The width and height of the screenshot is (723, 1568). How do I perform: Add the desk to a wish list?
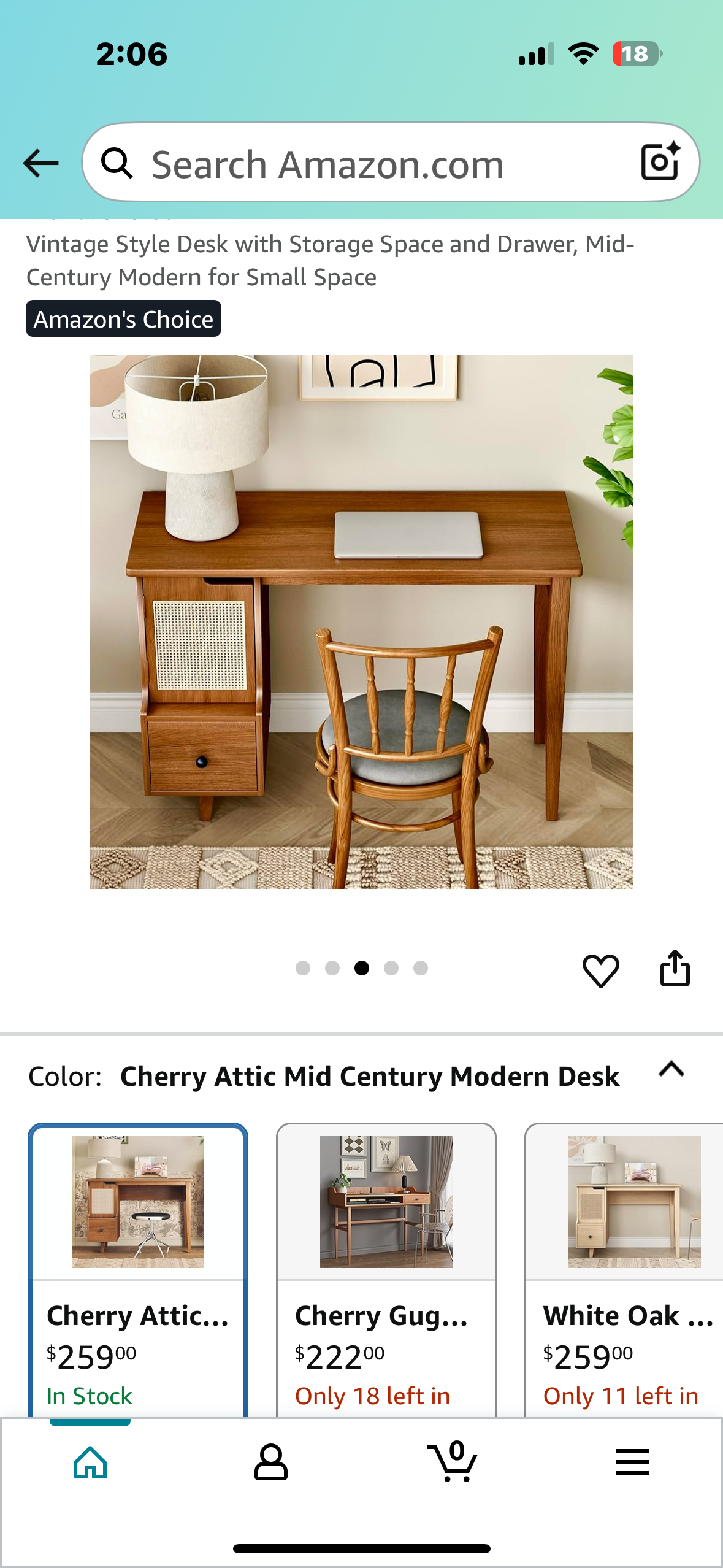600,970
